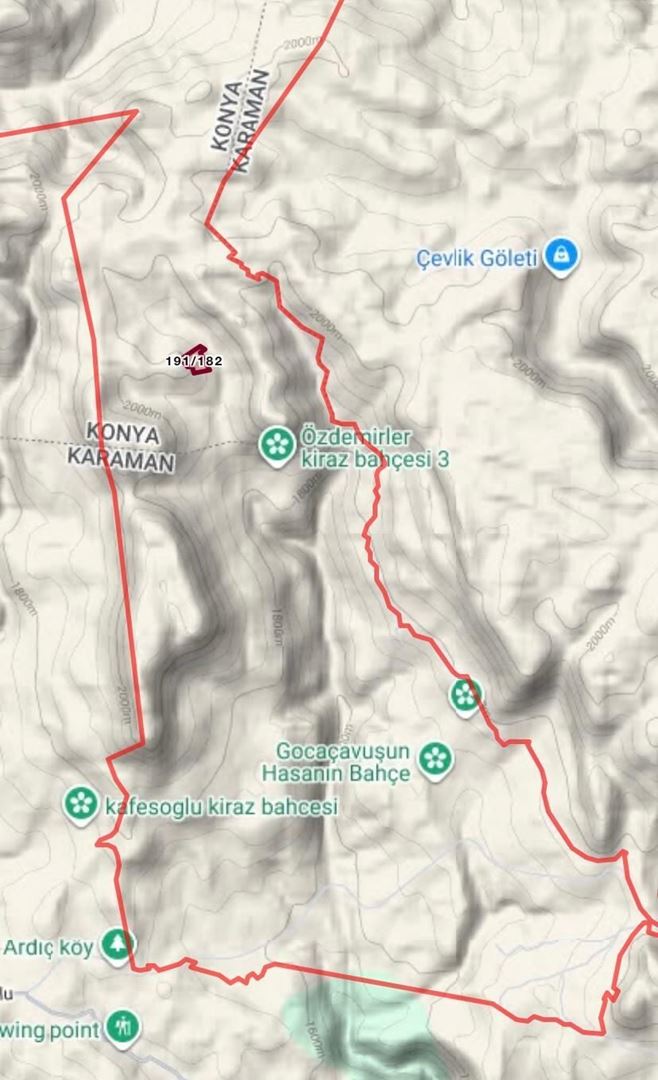Image resolution: width=658 pixels, height=1080 pixels.
Task: Open the Çevlik Göleti place marker
Action: pos(561,256)
